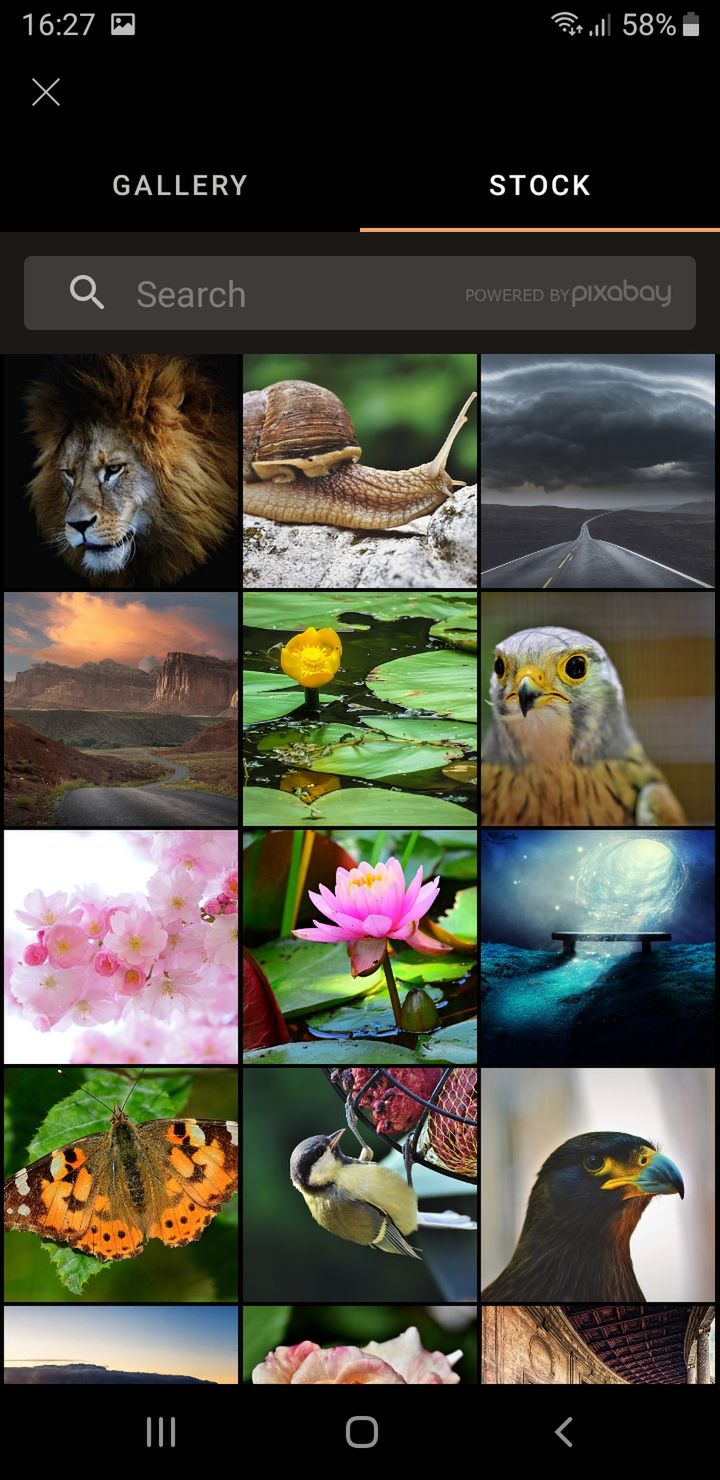The image size is (720, 1480).
Task: Pick the pink cherry blossoms photo
Action: 121,947
